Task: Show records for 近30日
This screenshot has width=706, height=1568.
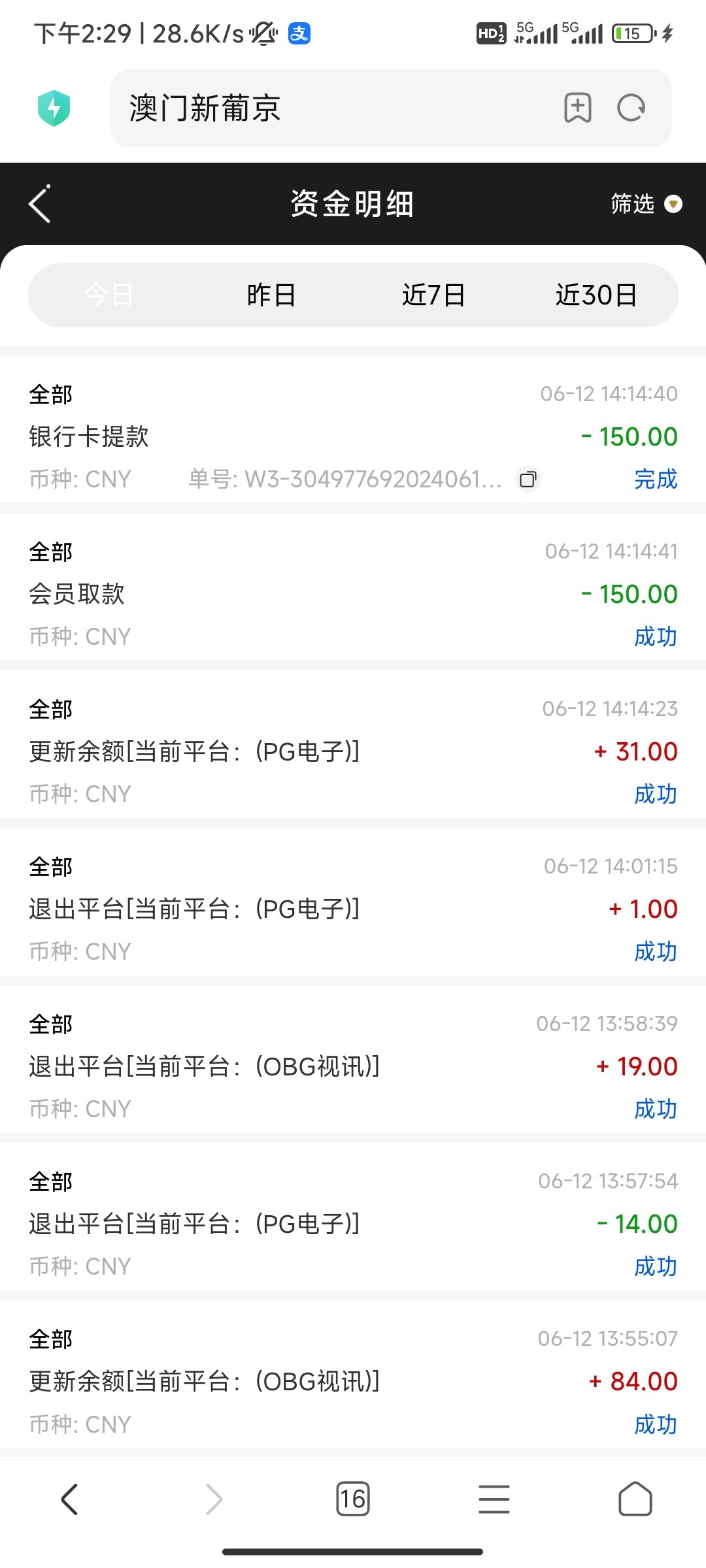Action: pyautogui.click(x=596, y=295)
